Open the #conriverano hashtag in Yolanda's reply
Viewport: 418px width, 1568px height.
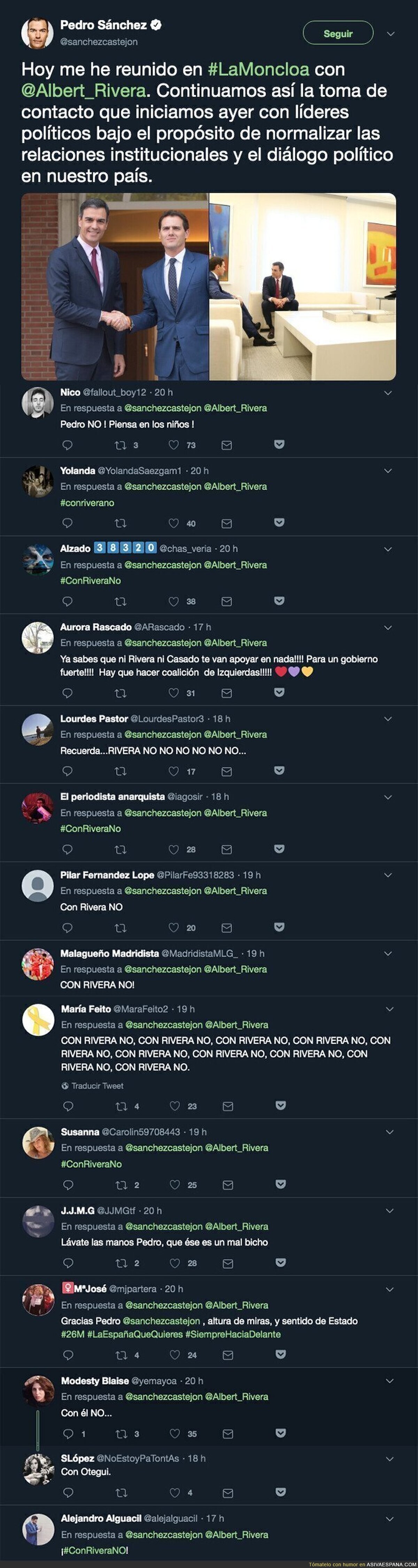[x=87, y=503]
